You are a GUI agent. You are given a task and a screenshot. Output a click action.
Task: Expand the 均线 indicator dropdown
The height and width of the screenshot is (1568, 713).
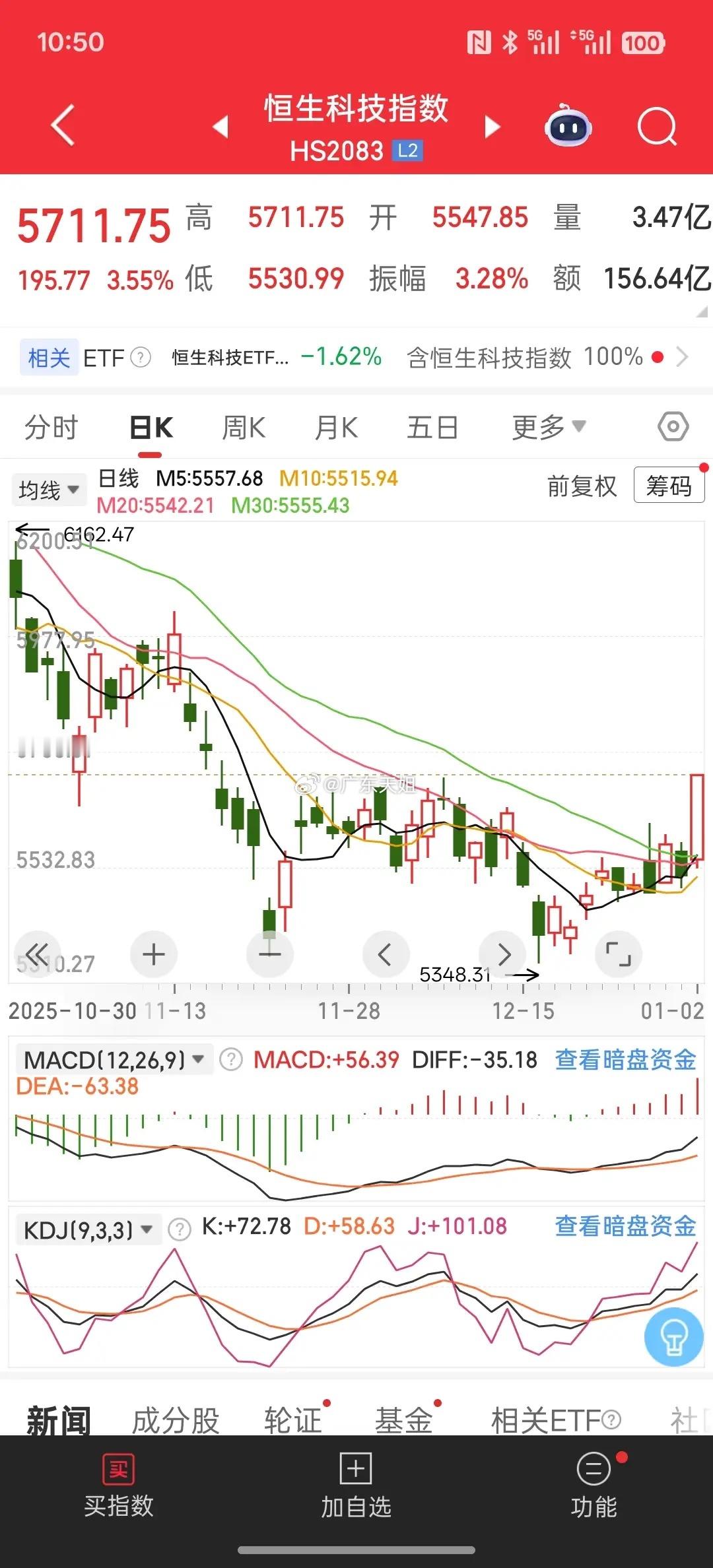(x=49, y=490)
